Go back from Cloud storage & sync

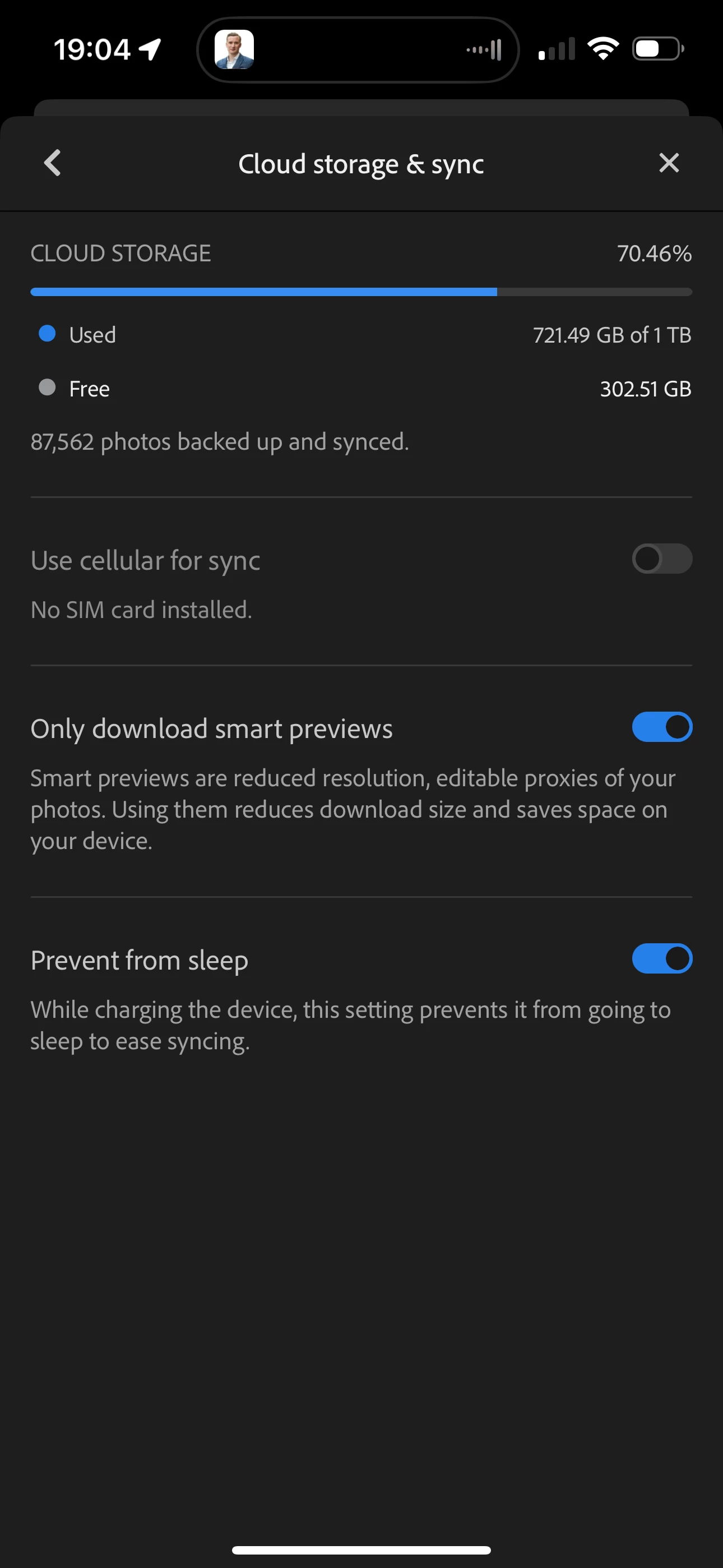[x=53, y=163]
